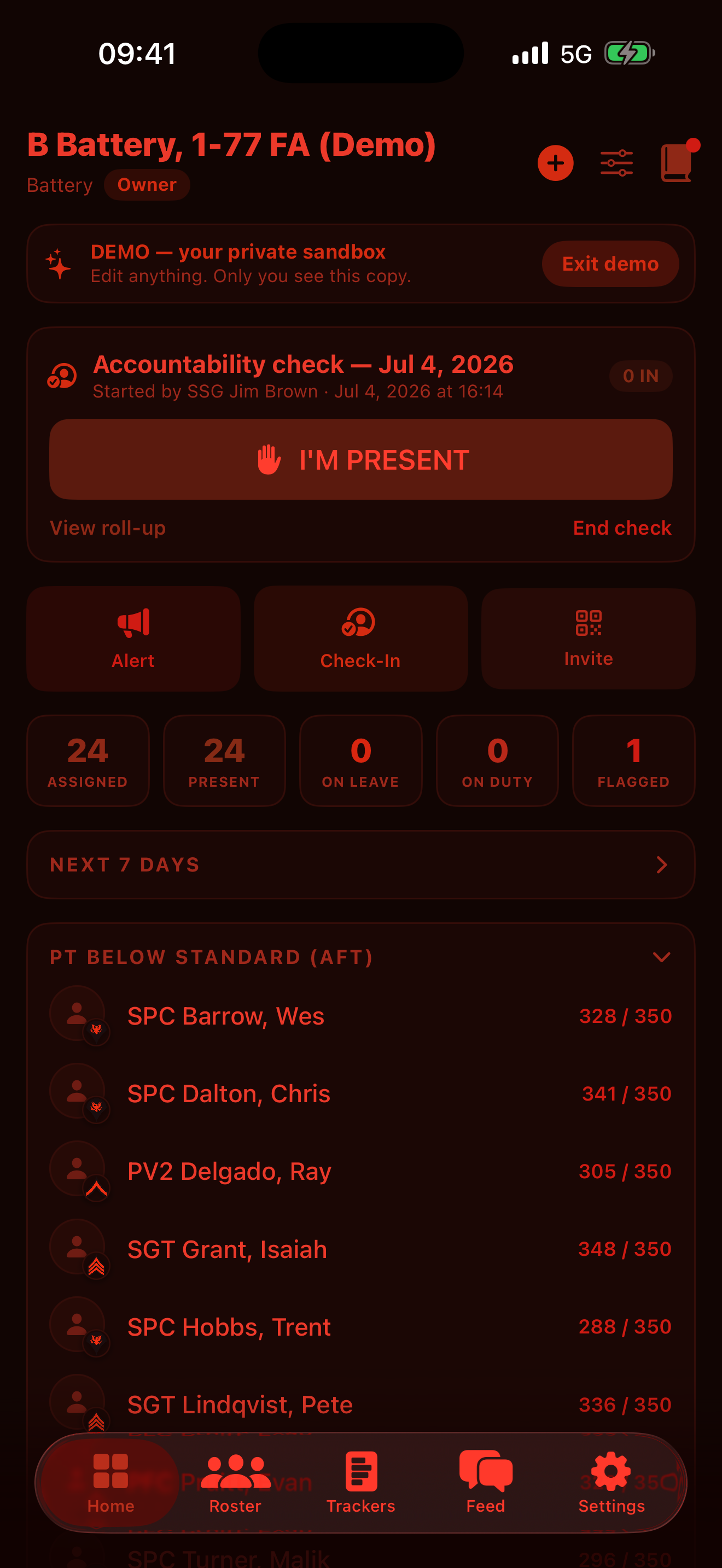This screenshot has width=722, height=1568.
Task: Switch to the Roster tab
Action: (235, 1483)
